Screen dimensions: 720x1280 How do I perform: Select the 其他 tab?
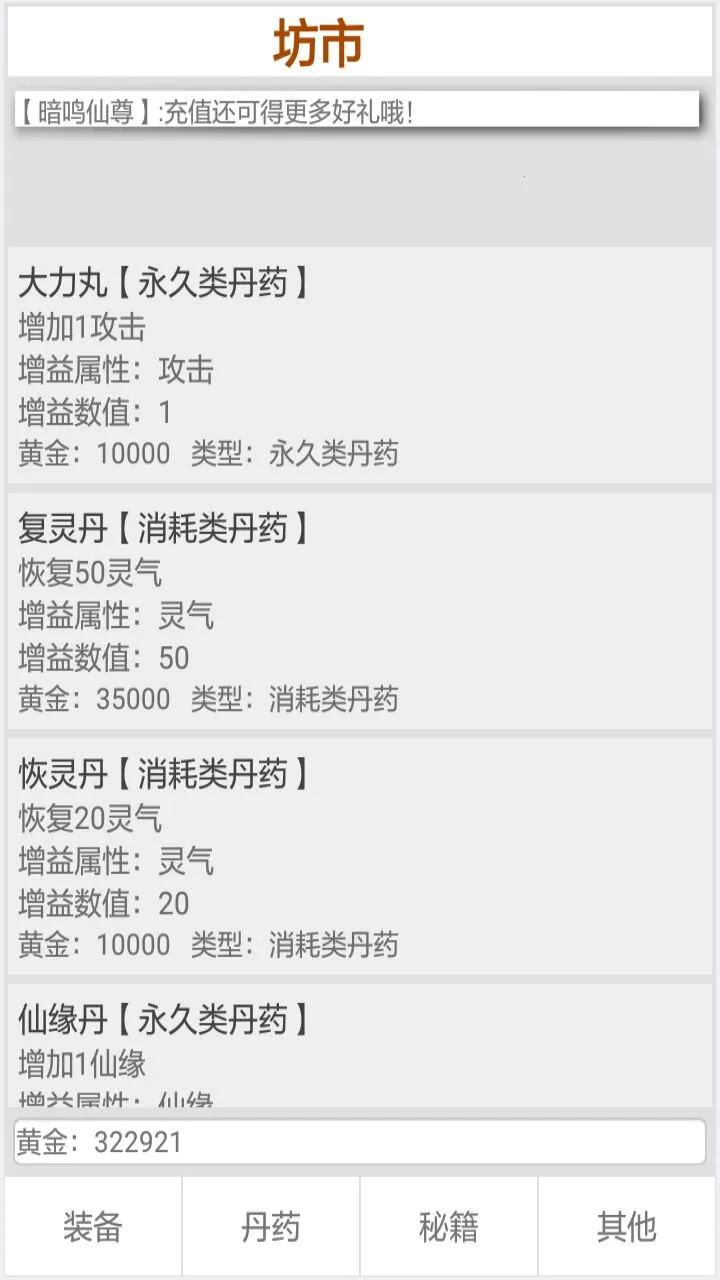(x=627, y=1227)
